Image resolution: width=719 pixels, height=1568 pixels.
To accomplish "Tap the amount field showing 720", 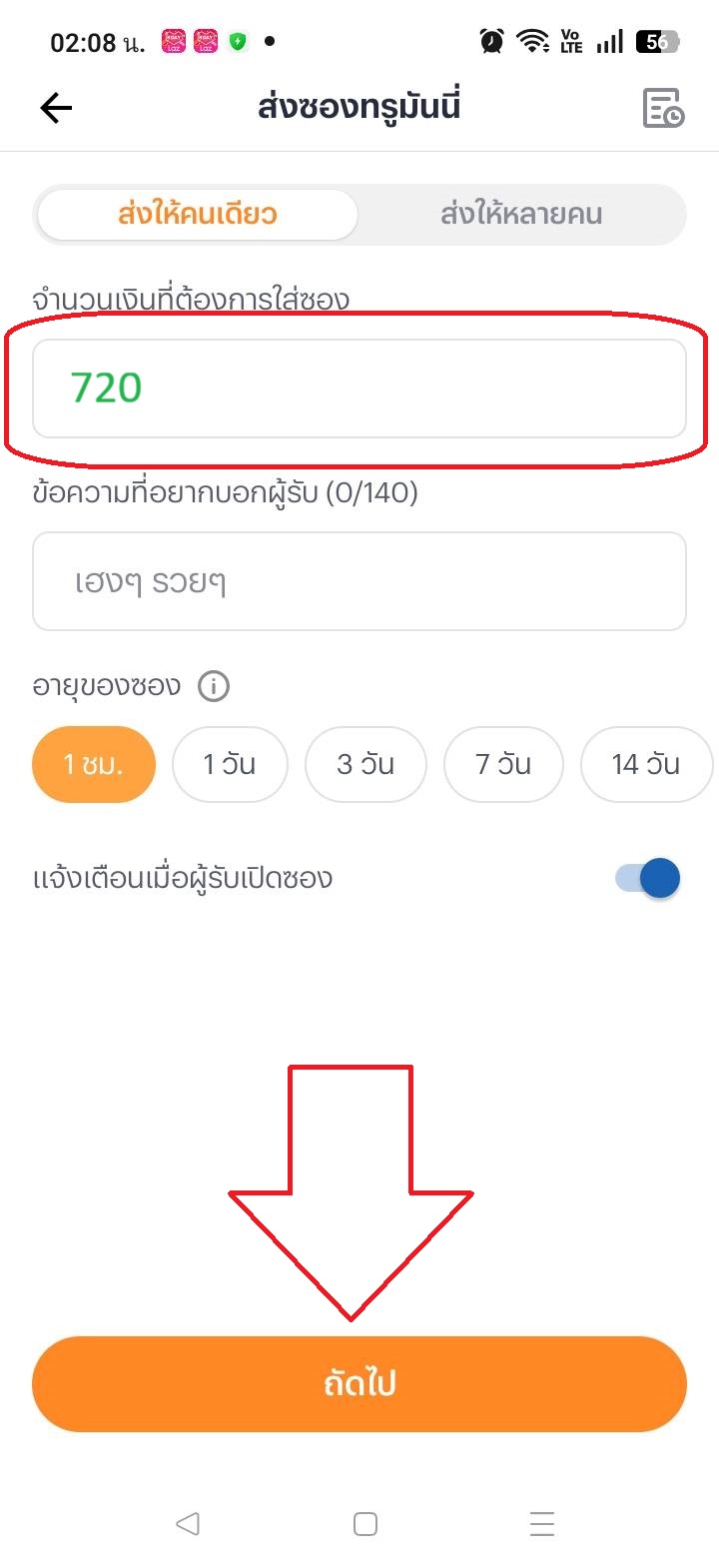I will (x=359, y=389).
